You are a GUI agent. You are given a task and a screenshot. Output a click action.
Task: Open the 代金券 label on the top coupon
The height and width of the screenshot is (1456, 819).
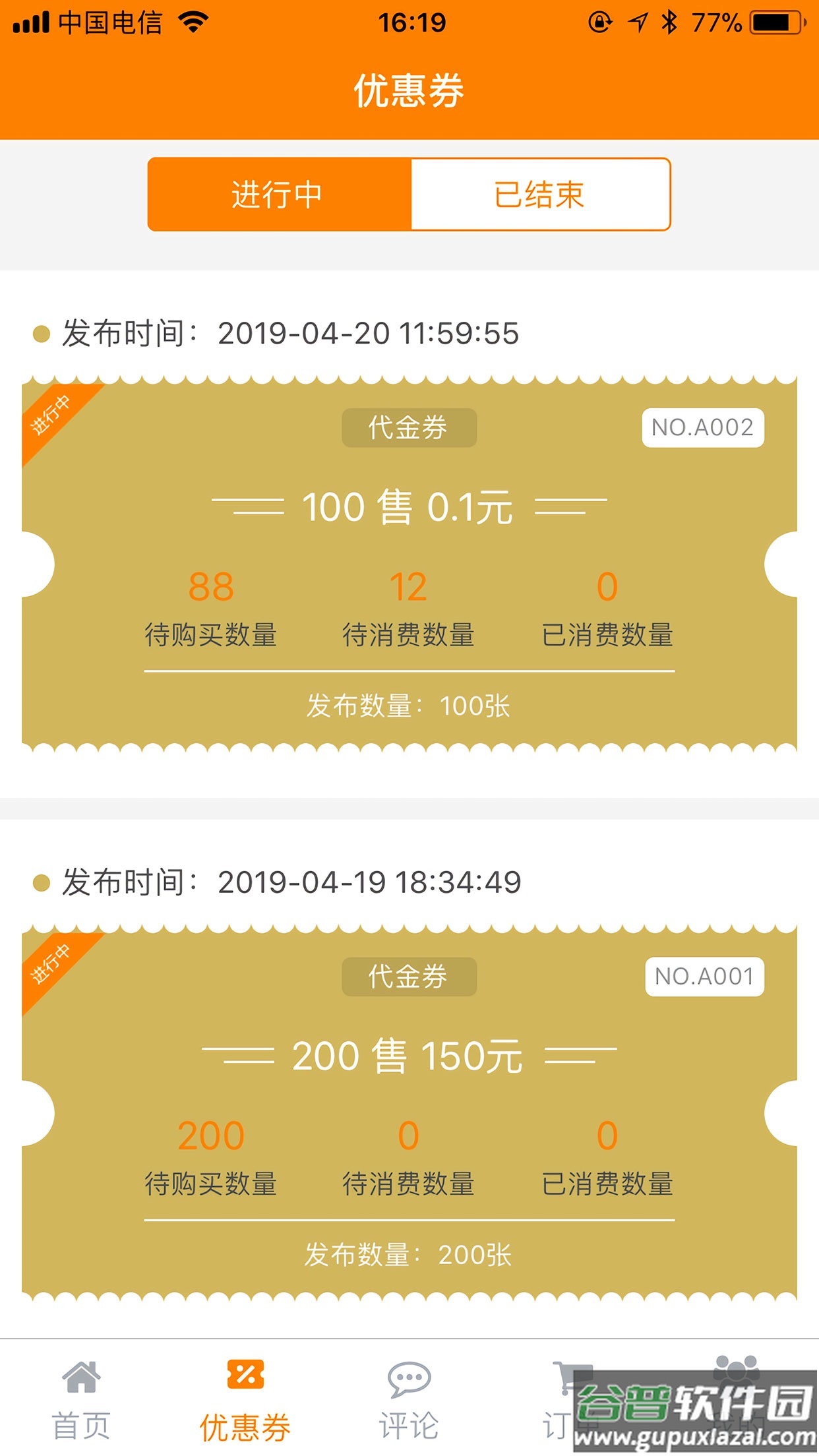(x=409, y=427)
